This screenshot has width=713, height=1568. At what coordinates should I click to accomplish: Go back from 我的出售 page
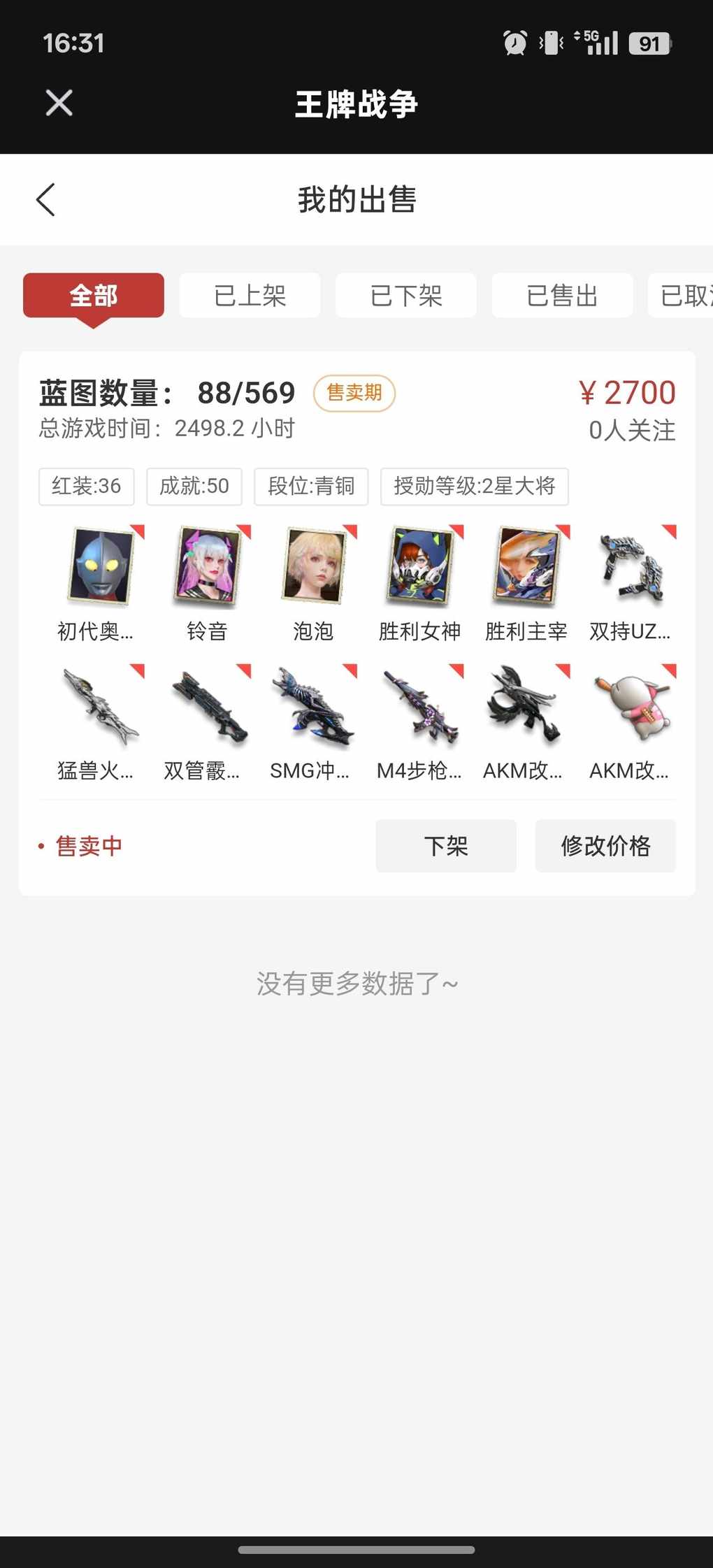coord(45,200)
